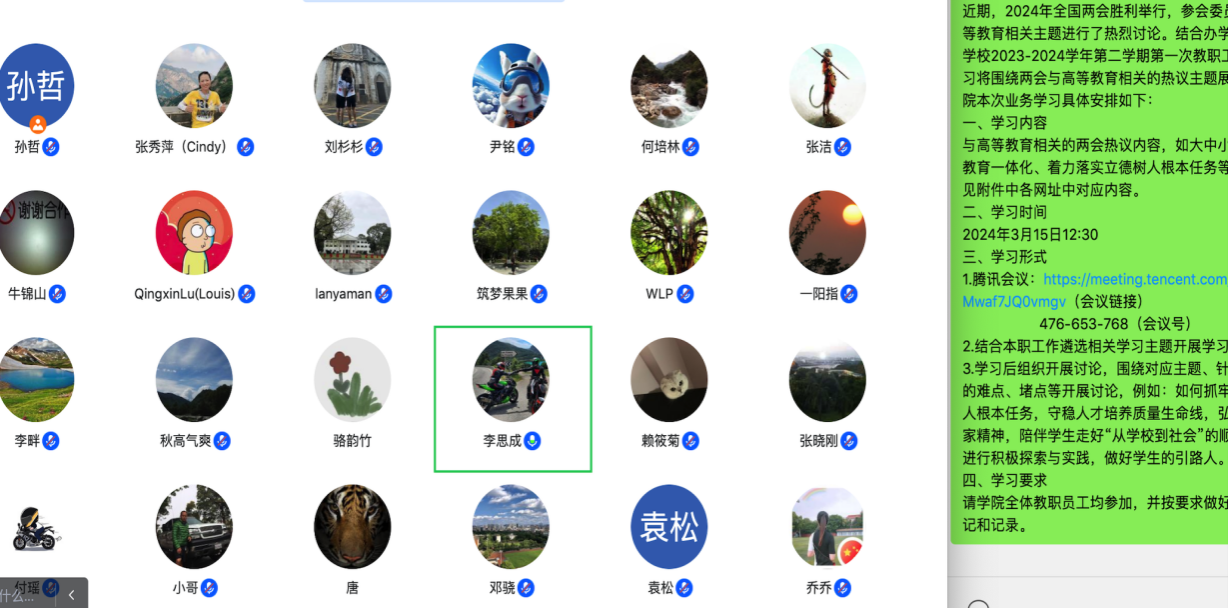
Task: Open 袁松's participant tile
Action: click(669, 527)
